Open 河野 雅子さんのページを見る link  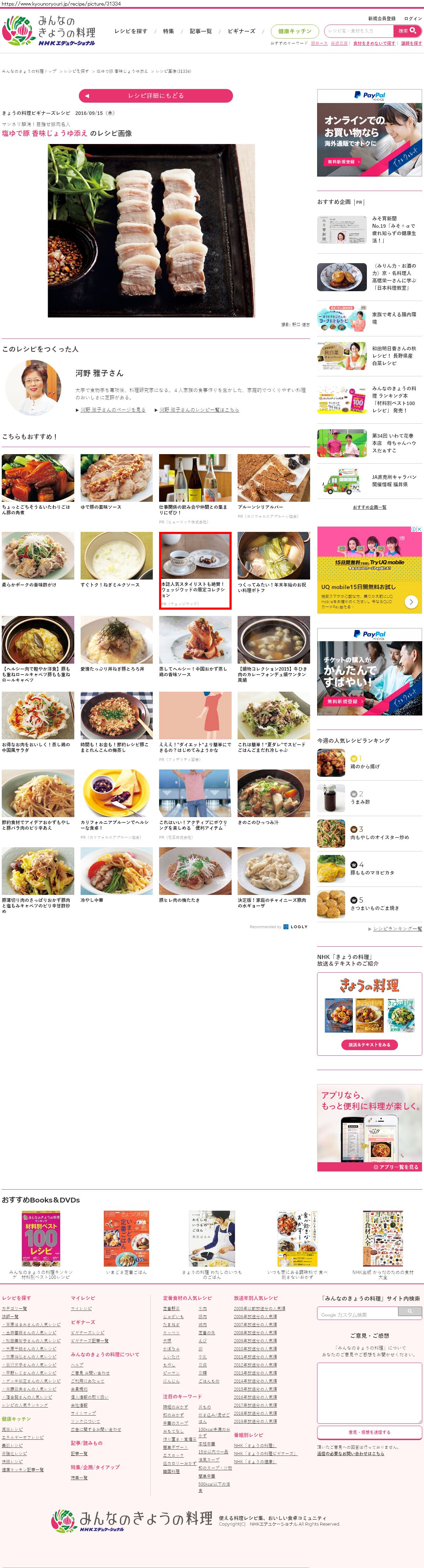[x=112, y=410]
